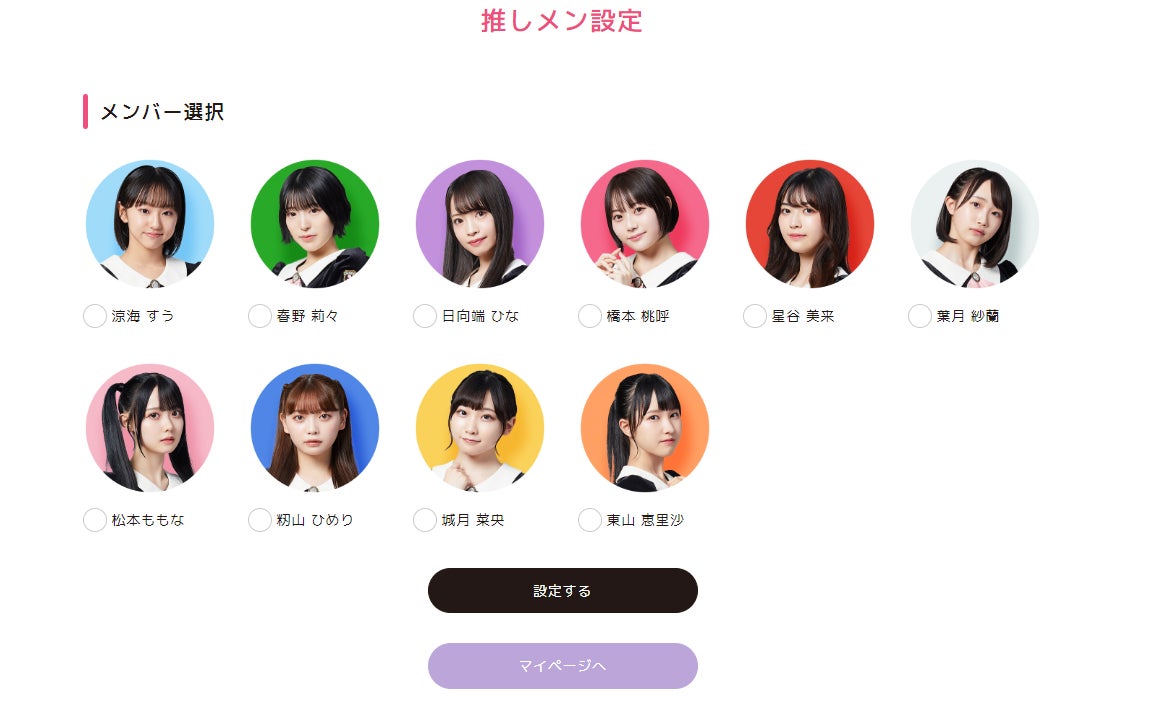This screenshot has width=1171, height=718.
Task: Select the 日向端 ひな radio option
Action: tap(425, 316)
